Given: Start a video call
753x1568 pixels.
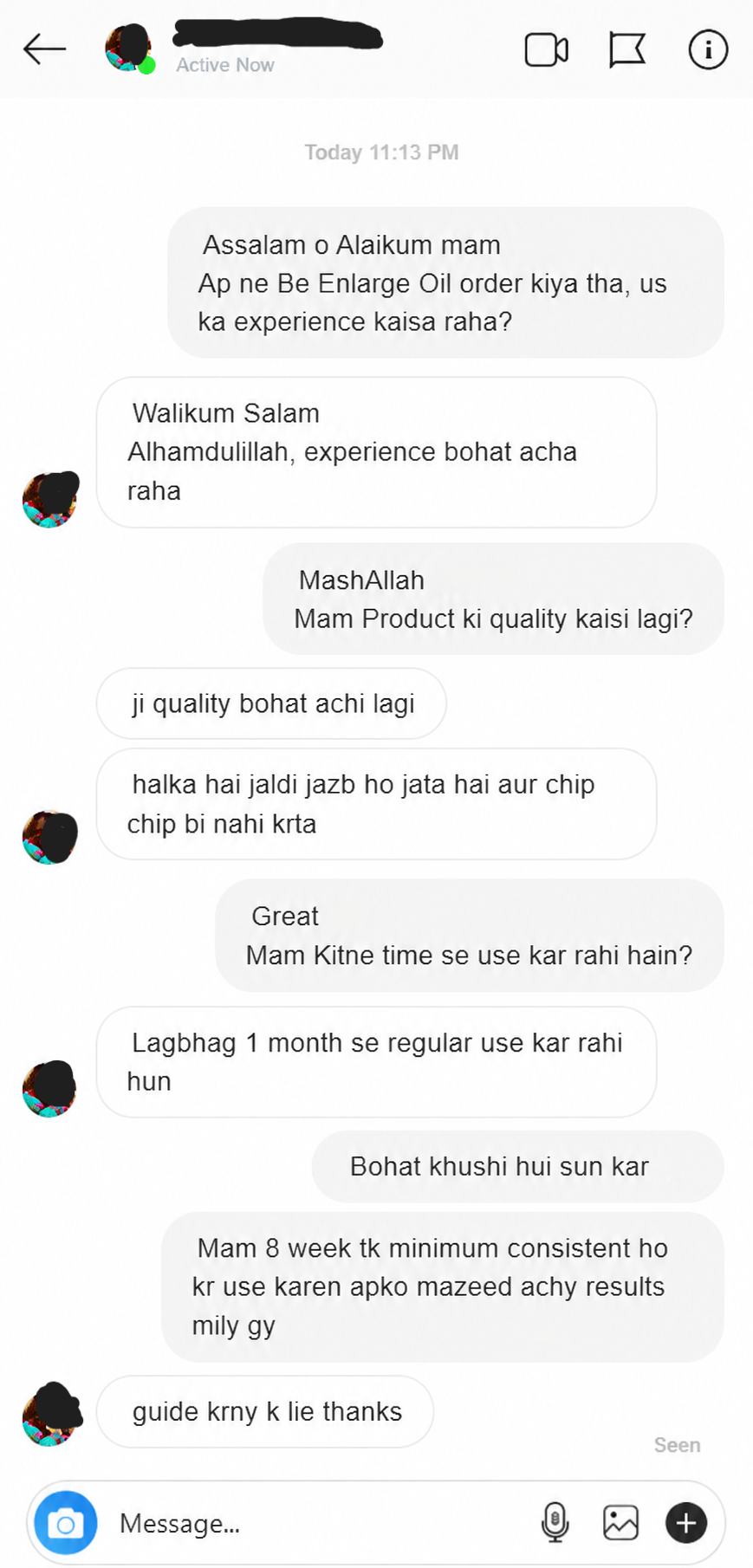Looking at the screenshot, I should point(547,49).
